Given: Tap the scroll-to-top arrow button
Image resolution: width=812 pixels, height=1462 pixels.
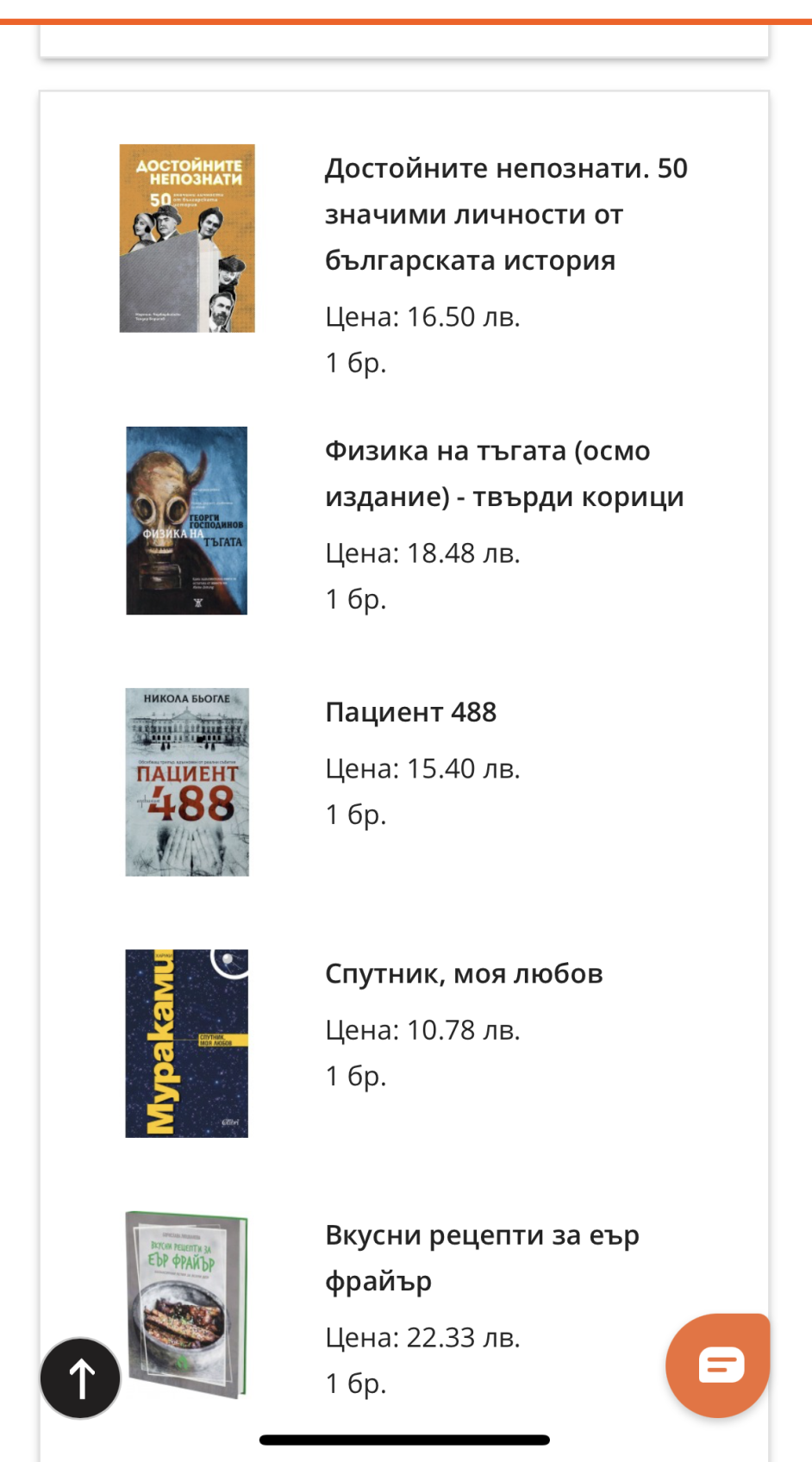Looking at the screenshot, I should [80, 1378].
